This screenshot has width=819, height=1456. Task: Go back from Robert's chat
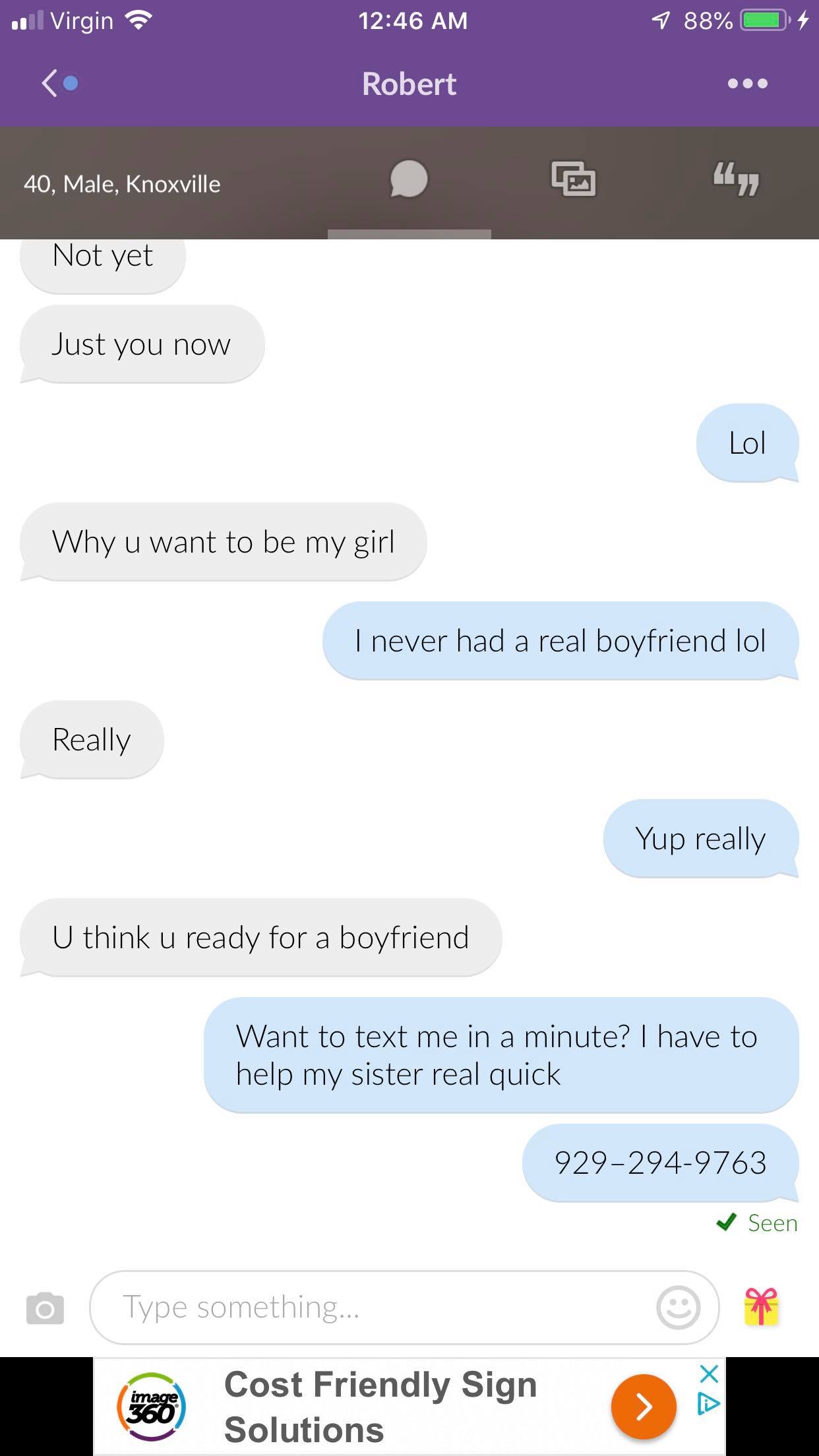coord(51,84)
